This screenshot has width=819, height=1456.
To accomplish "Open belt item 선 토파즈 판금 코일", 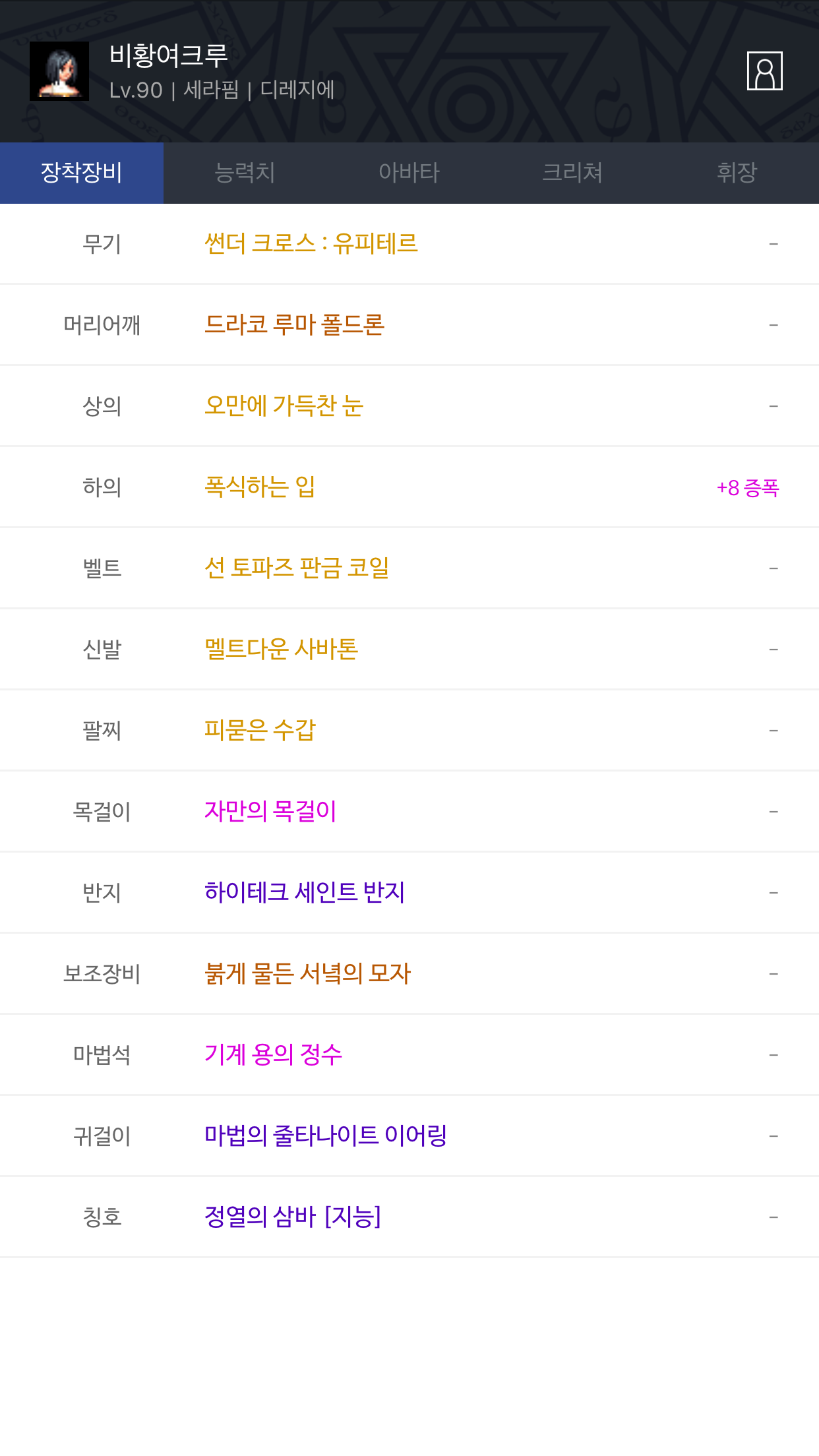I will click(409, 568).
